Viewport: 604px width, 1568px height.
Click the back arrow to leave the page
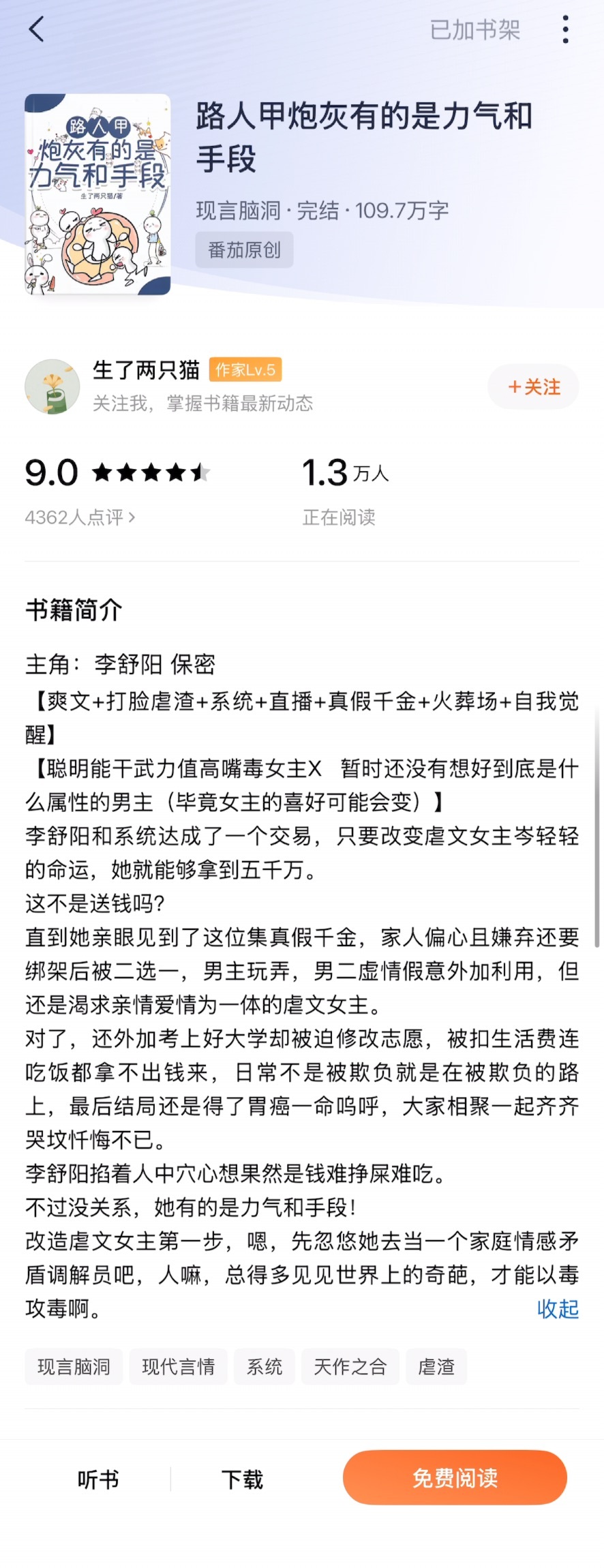pyautogui.click(x=35, y=29)
